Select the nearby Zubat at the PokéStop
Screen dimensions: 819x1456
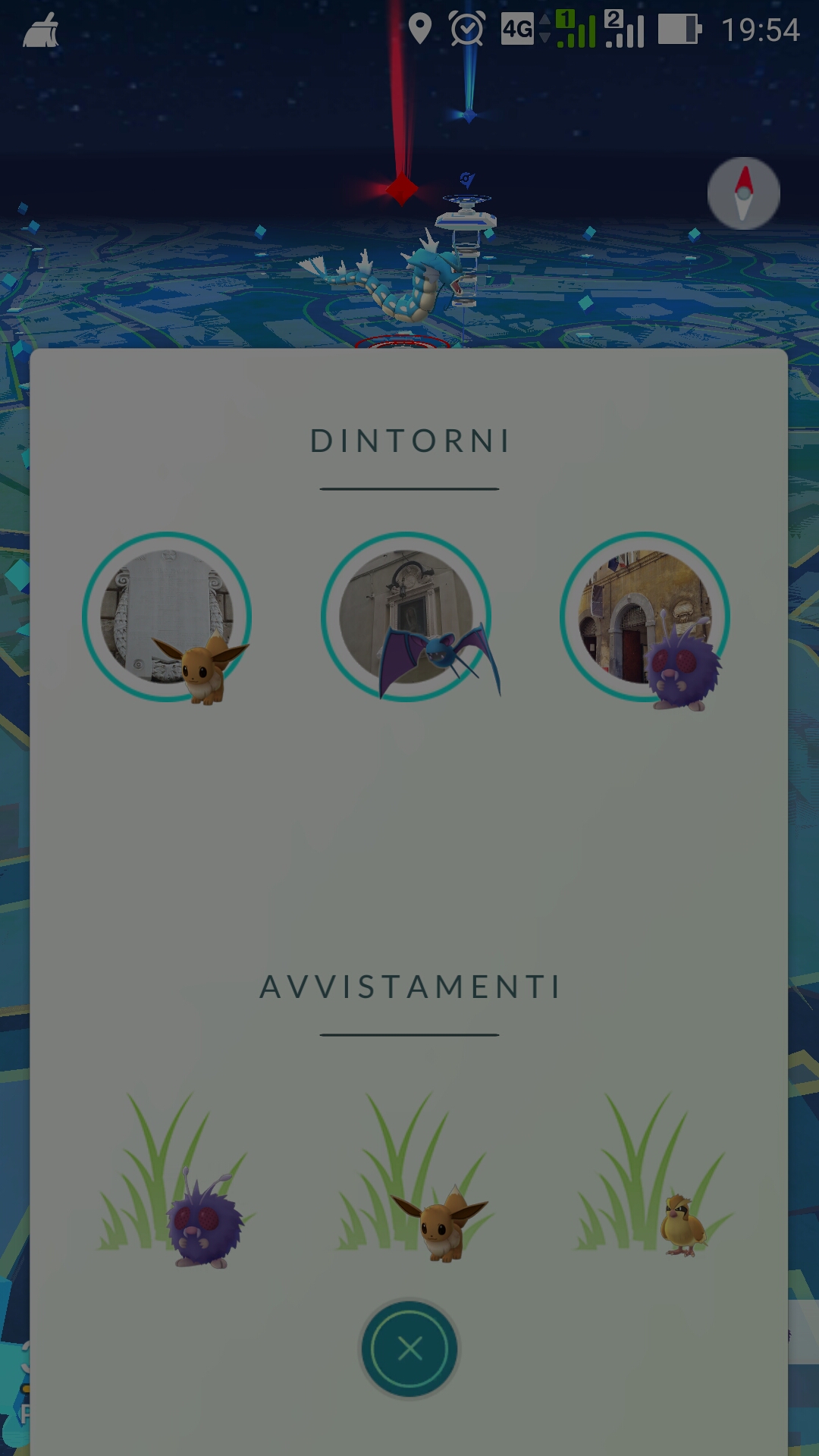coord(407,617)
